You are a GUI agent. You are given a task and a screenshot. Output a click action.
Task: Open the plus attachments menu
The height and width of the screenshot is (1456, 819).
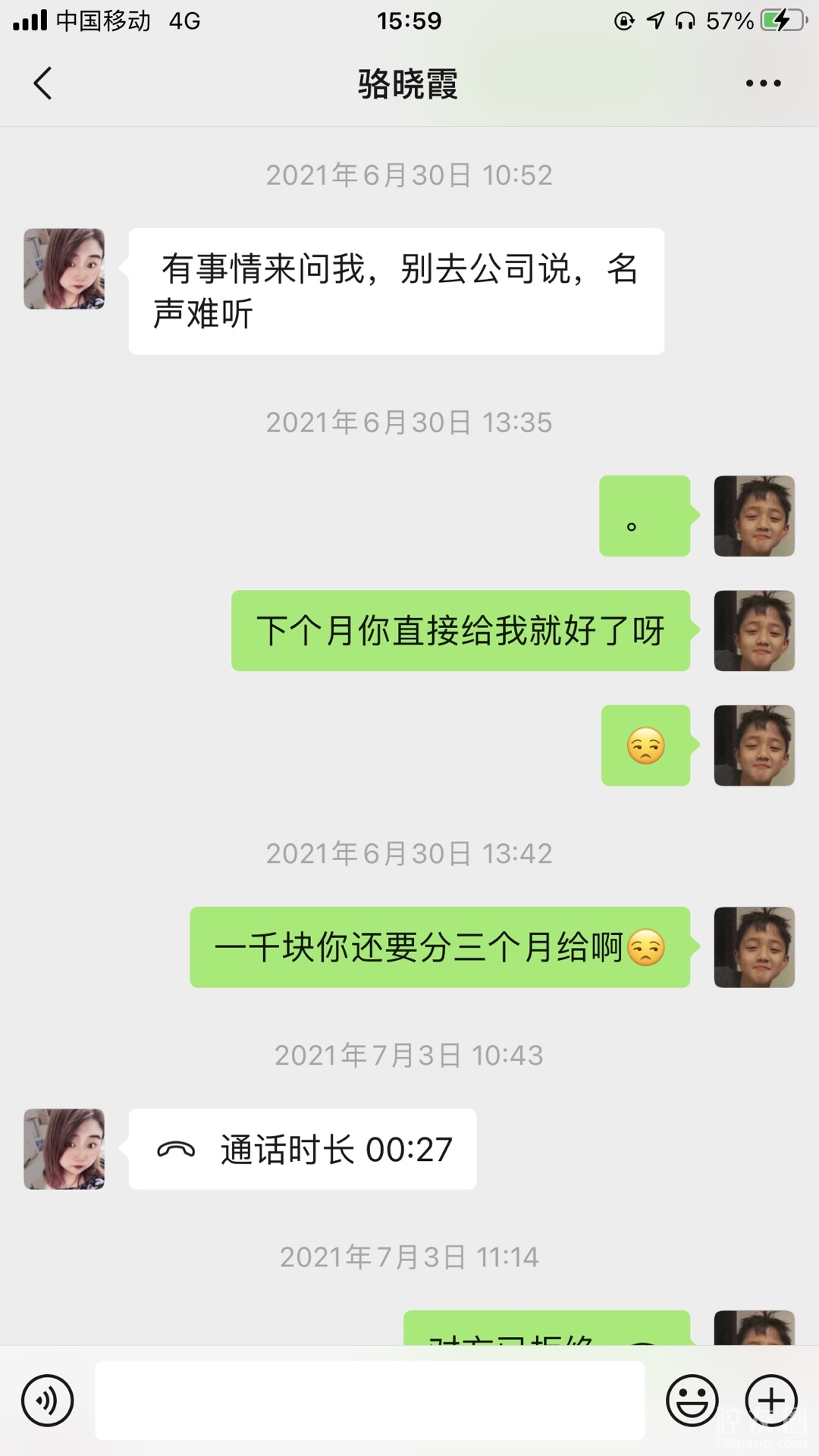[x=771, y=1401]
